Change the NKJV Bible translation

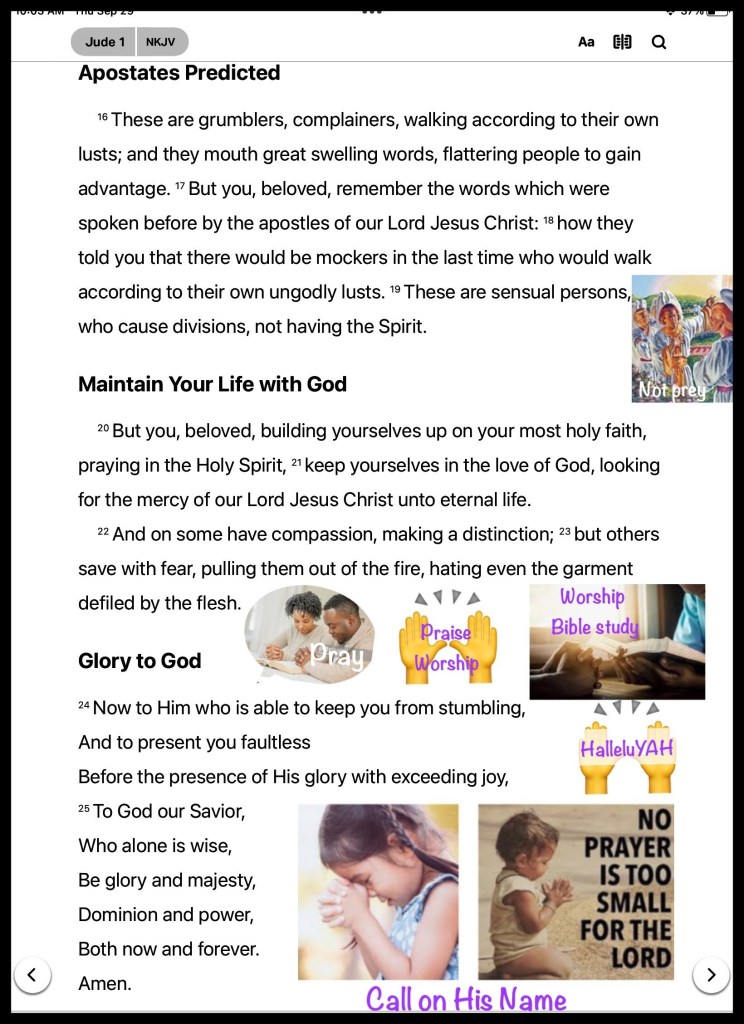tap(160, 42)
